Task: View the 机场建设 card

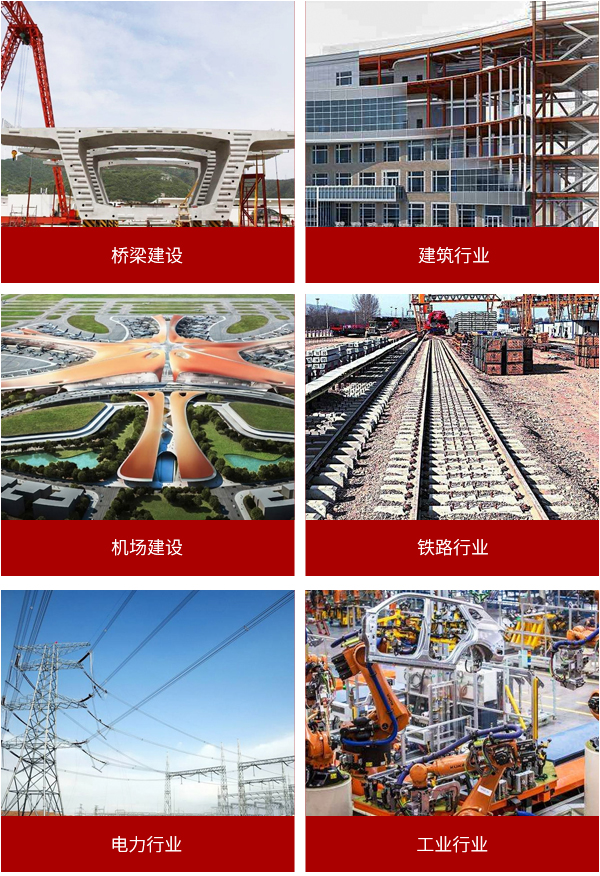Action: 148,435
